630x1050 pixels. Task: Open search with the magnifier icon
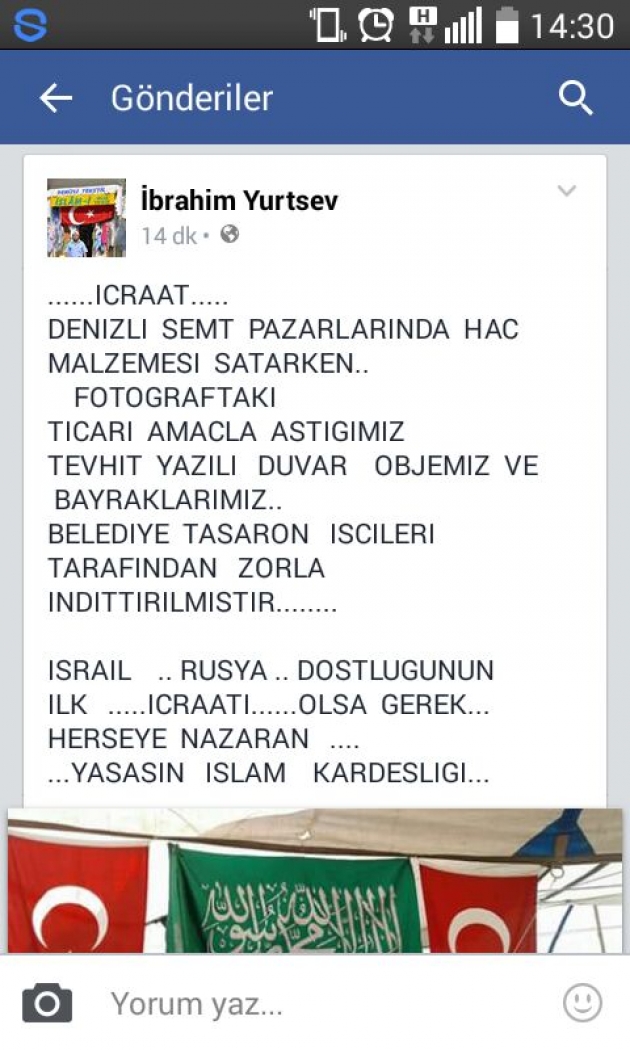[x=575, y=97]
